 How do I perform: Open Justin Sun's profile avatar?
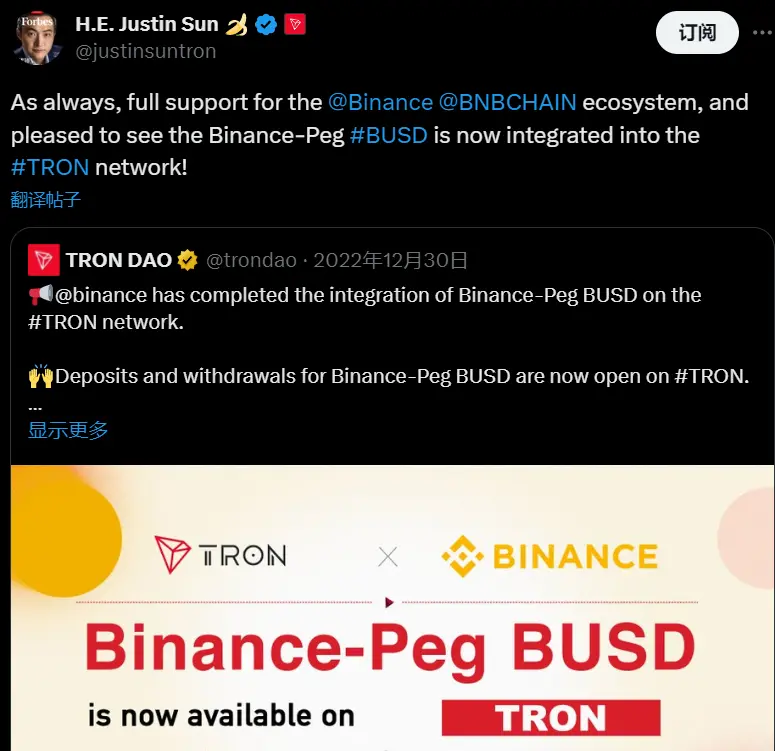coord(37,39)
